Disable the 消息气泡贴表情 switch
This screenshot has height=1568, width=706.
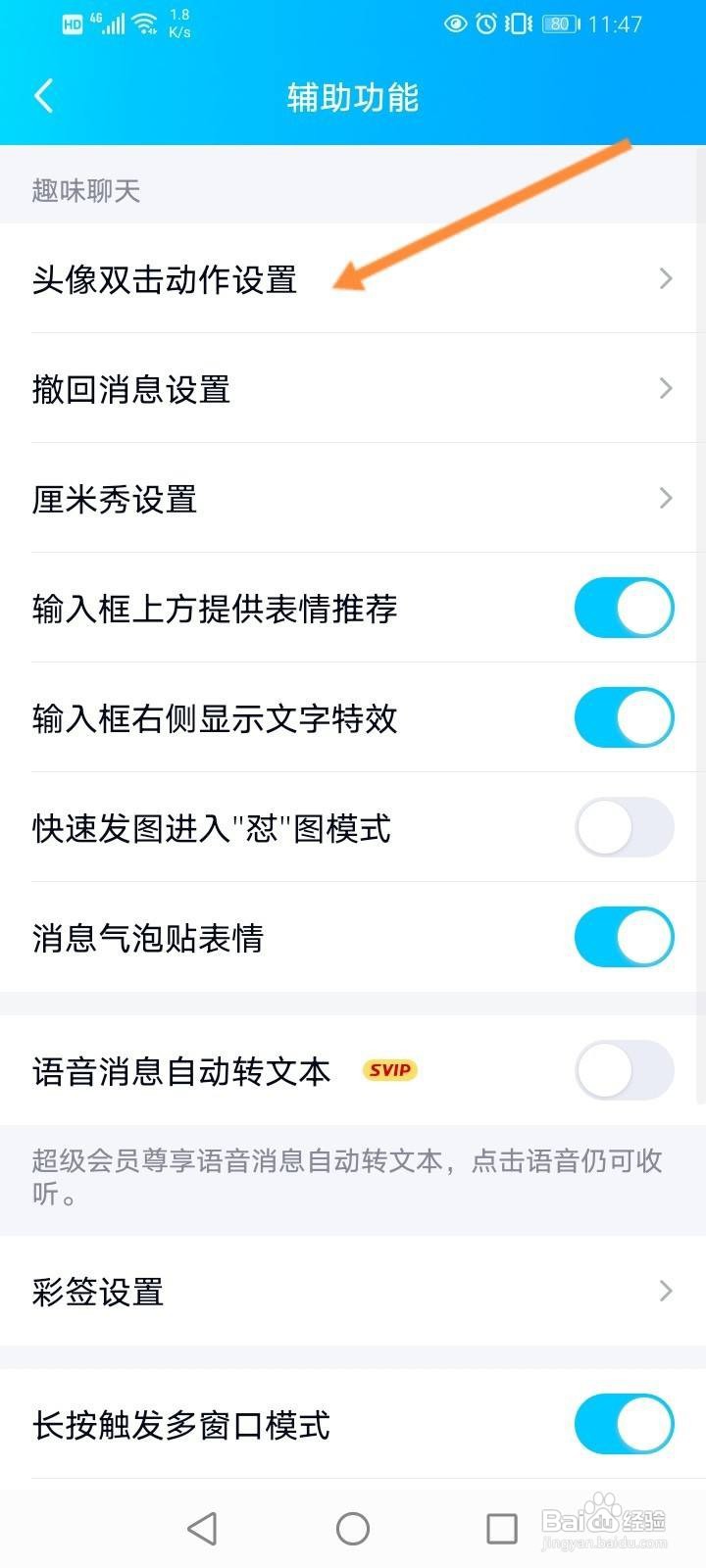point(624,937)
